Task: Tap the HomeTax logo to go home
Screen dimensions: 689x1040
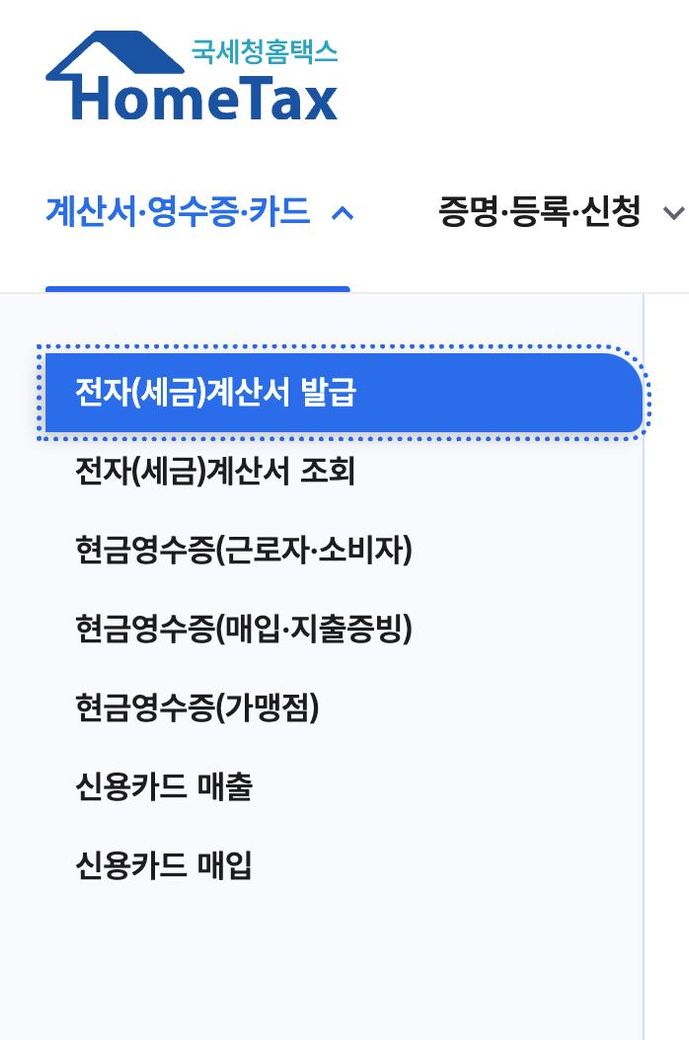Action: [x=192, y=78]
